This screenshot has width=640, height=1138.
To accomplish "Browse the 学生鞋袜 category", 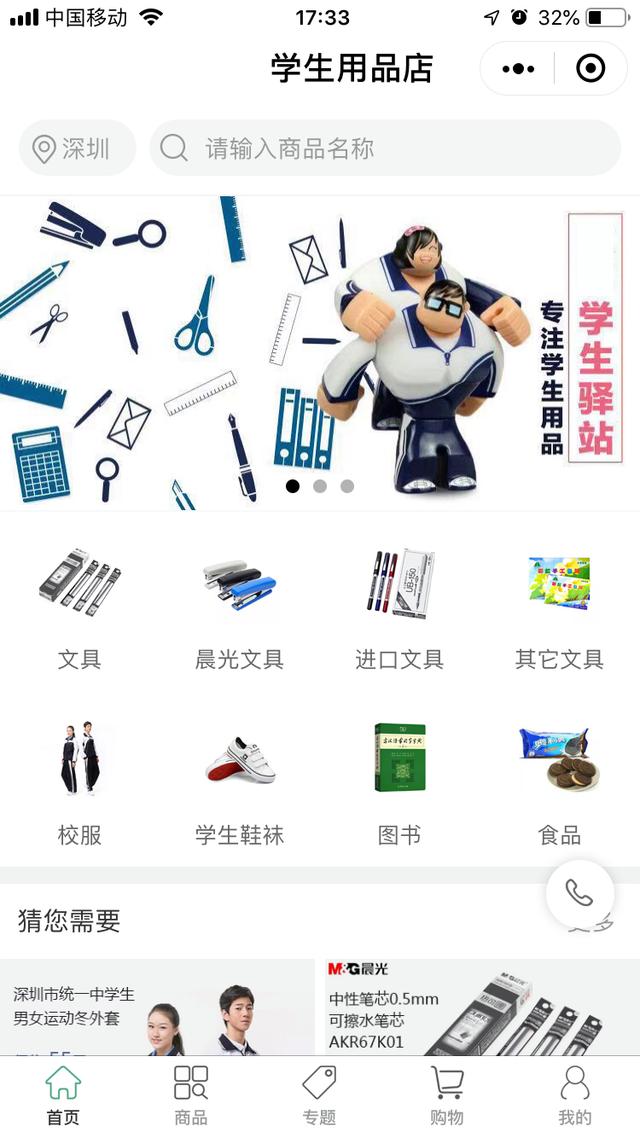I will click(239, 782).
